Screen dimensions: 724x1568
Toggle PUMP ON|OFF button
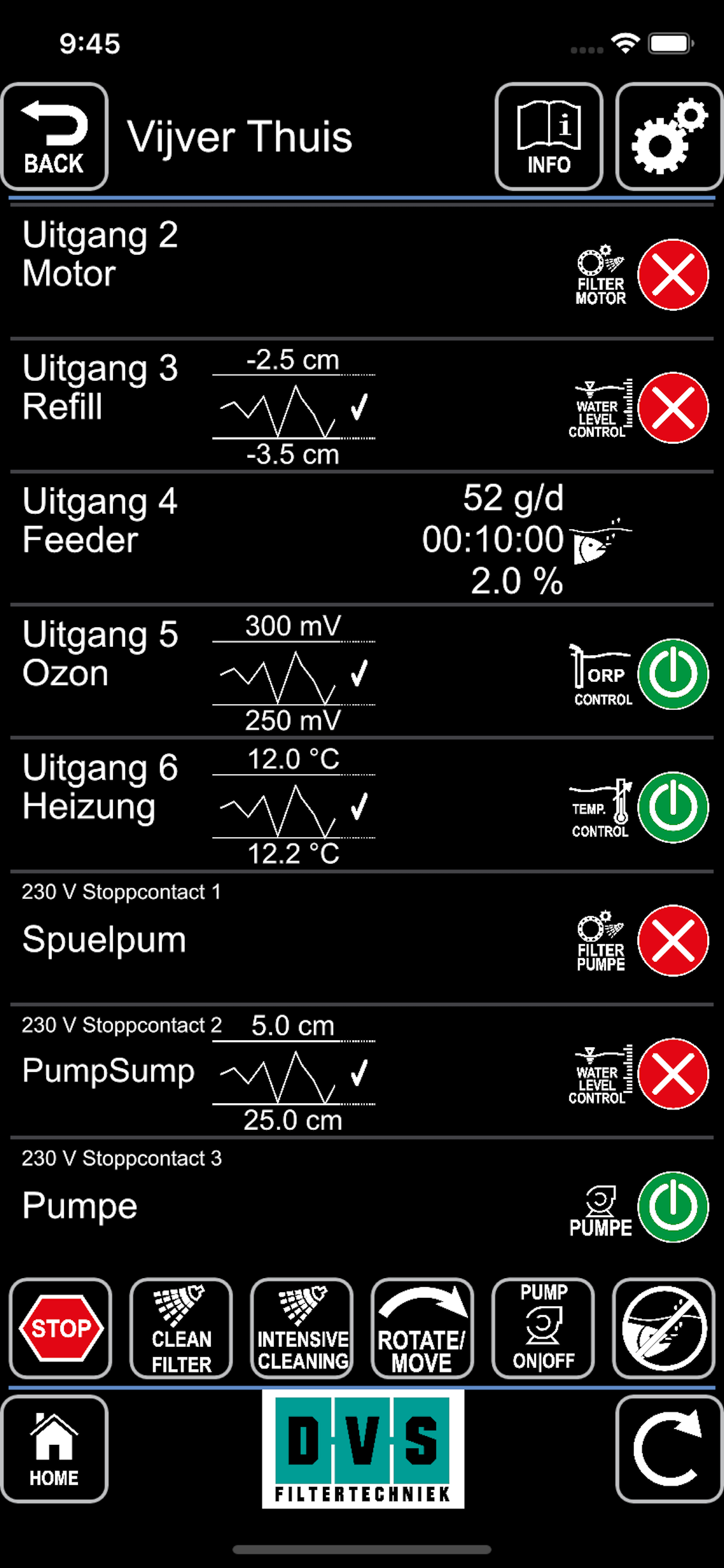543,1328
